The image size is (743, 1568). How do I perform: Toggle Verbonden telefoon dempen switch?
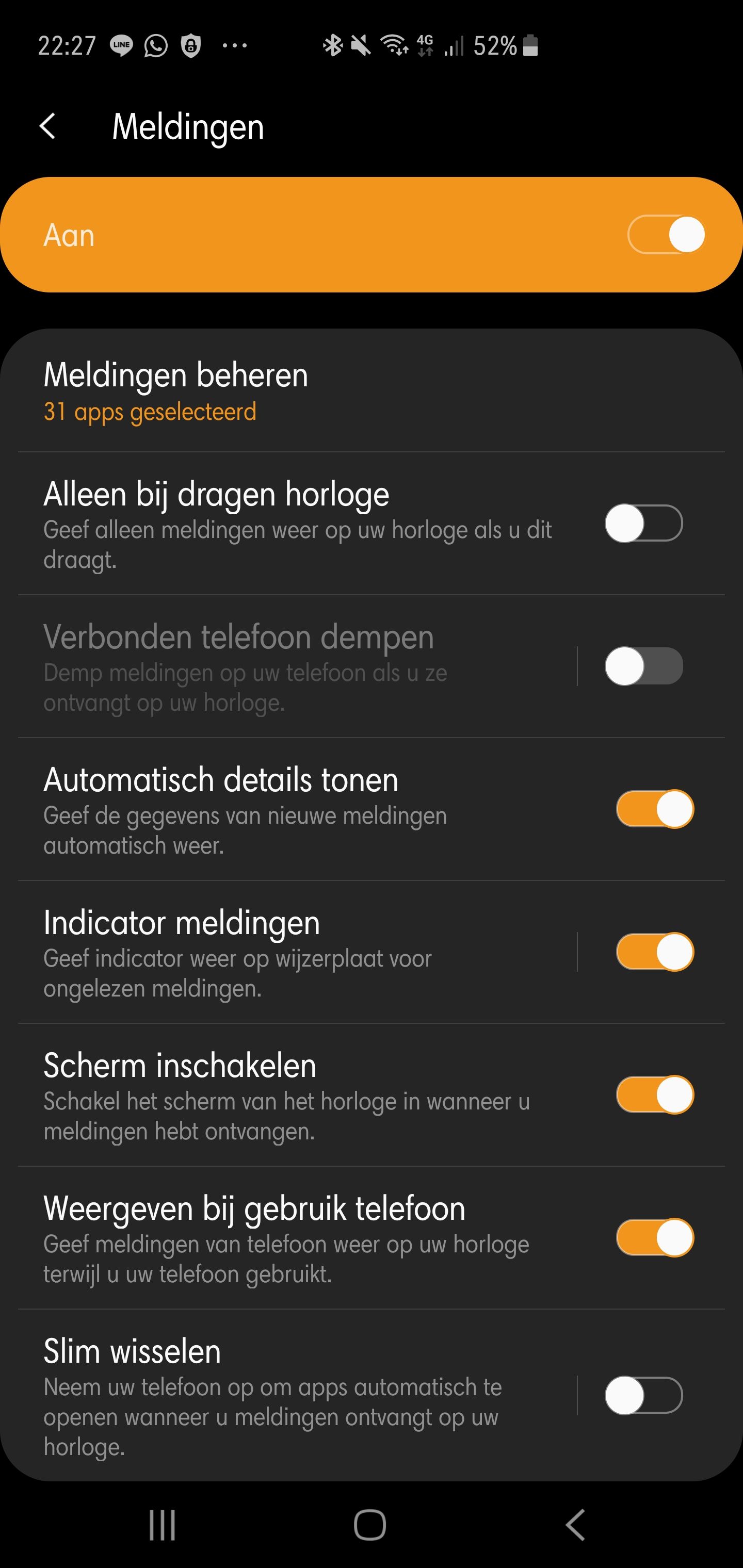point(643,666)
